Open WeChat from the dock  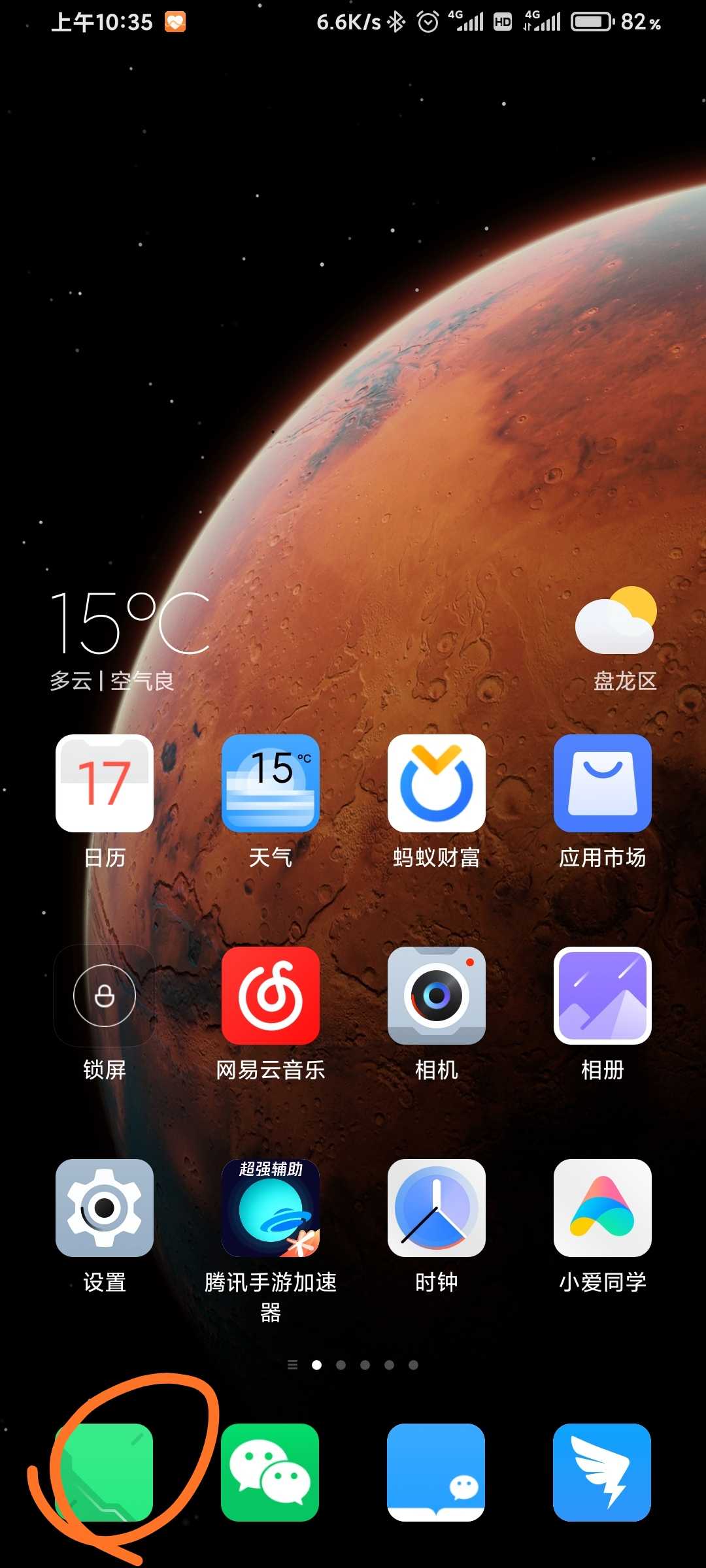(270, 1472)
